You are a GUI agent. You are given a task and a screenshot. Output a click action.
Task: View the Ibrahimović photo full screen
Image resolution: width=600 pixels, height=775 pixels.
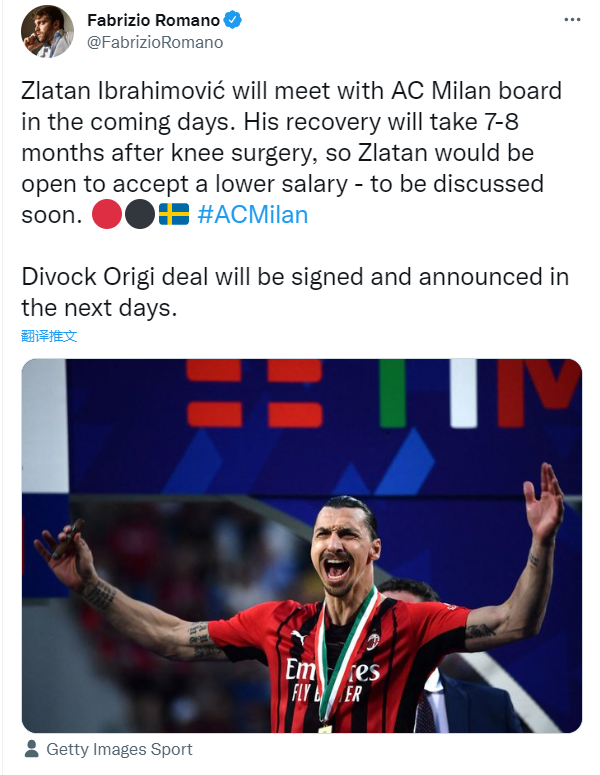click(301, 545)
